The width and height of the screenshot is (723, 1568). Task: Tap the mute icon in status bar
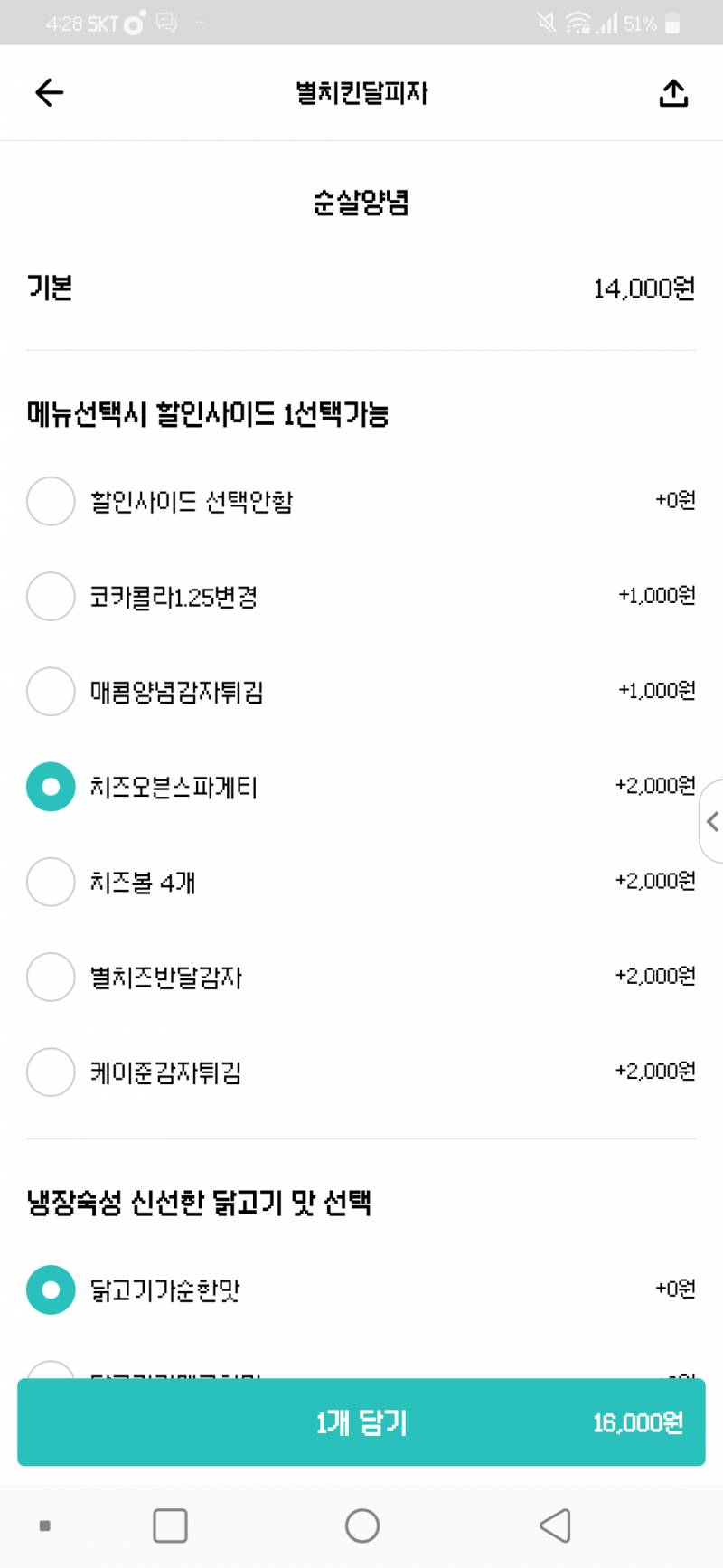point(549,23)
